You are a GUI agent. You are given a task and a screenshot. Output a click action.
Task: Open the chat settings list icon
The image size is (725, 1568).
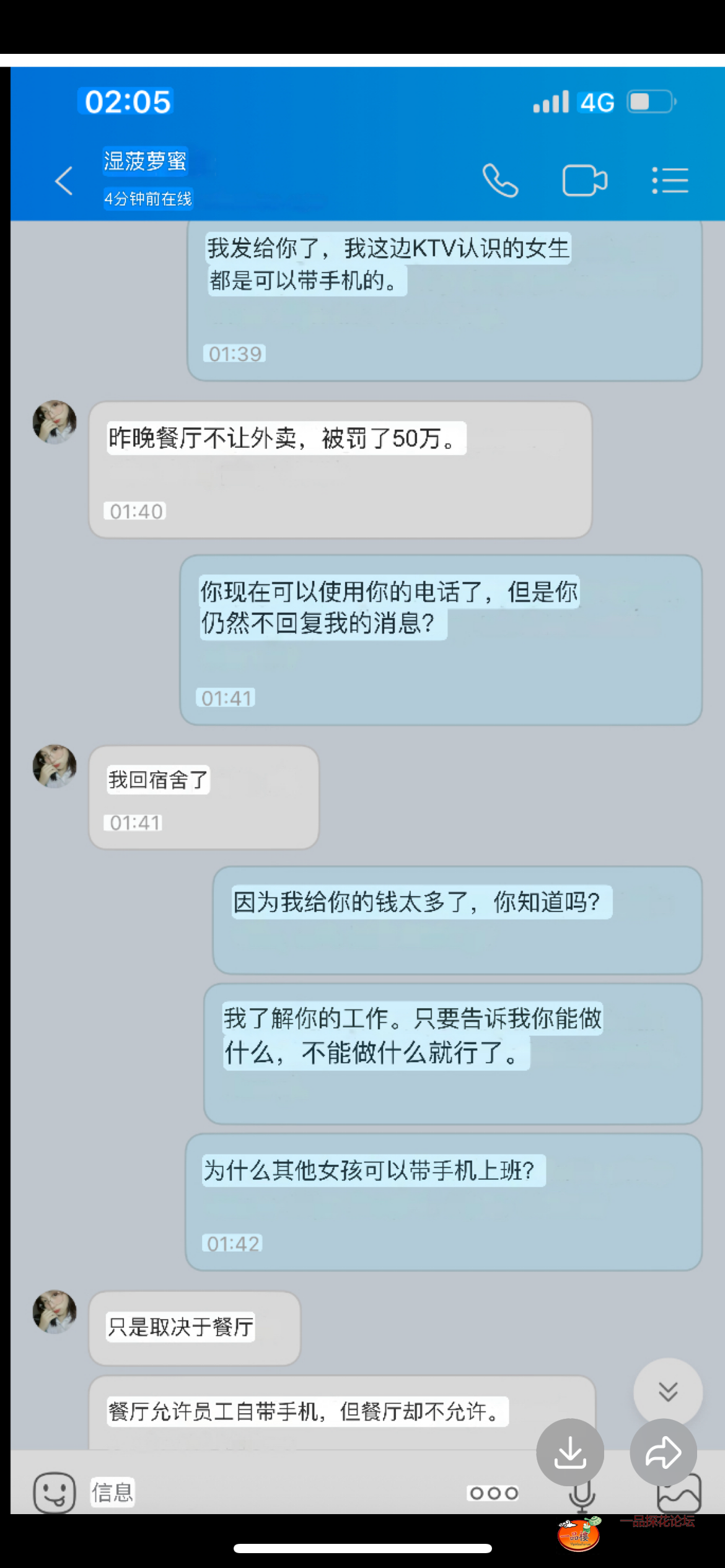point(670,180)
